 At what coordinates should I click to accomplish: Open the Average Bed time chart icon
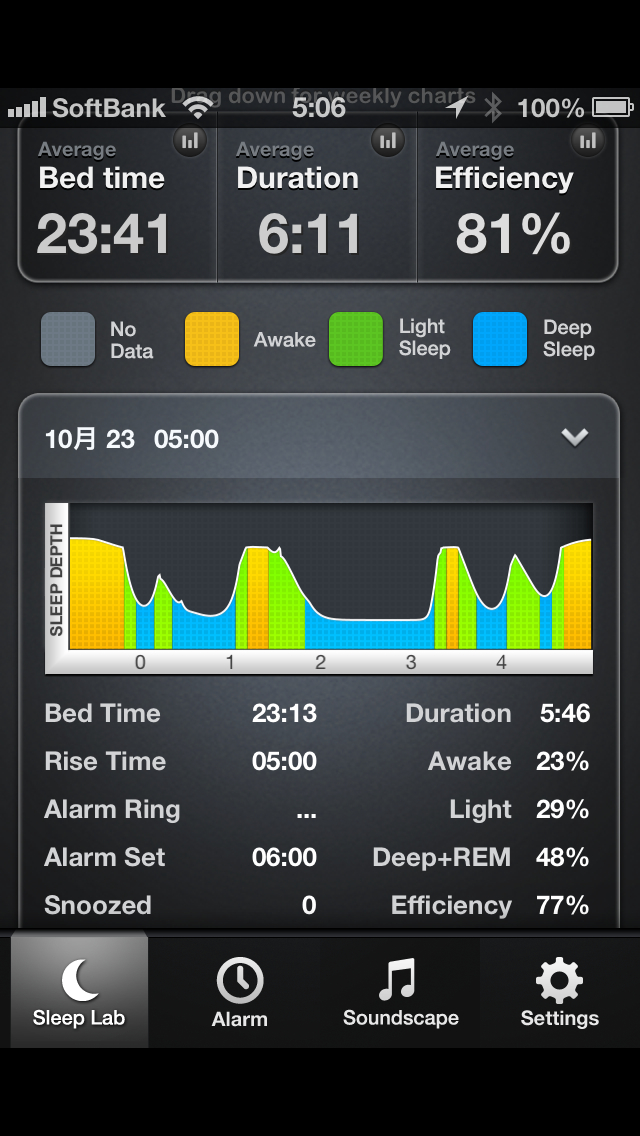190,141
